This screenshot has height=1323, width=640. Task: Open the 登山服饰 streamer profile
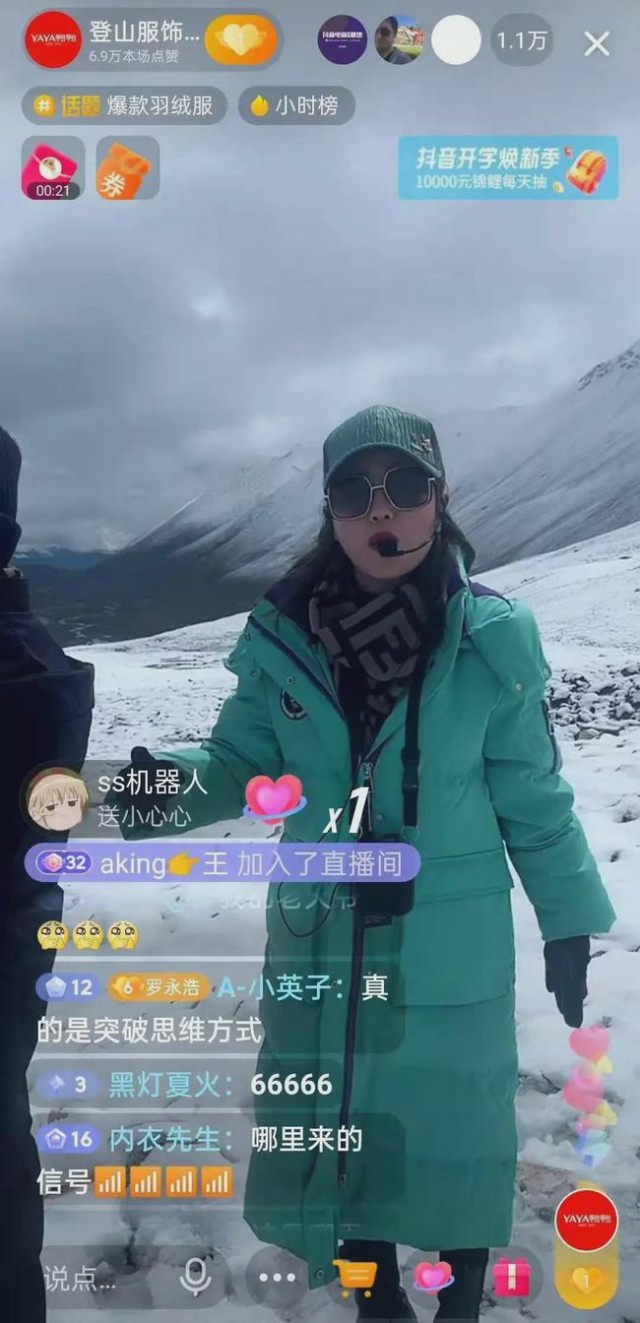tap(53, 40)
